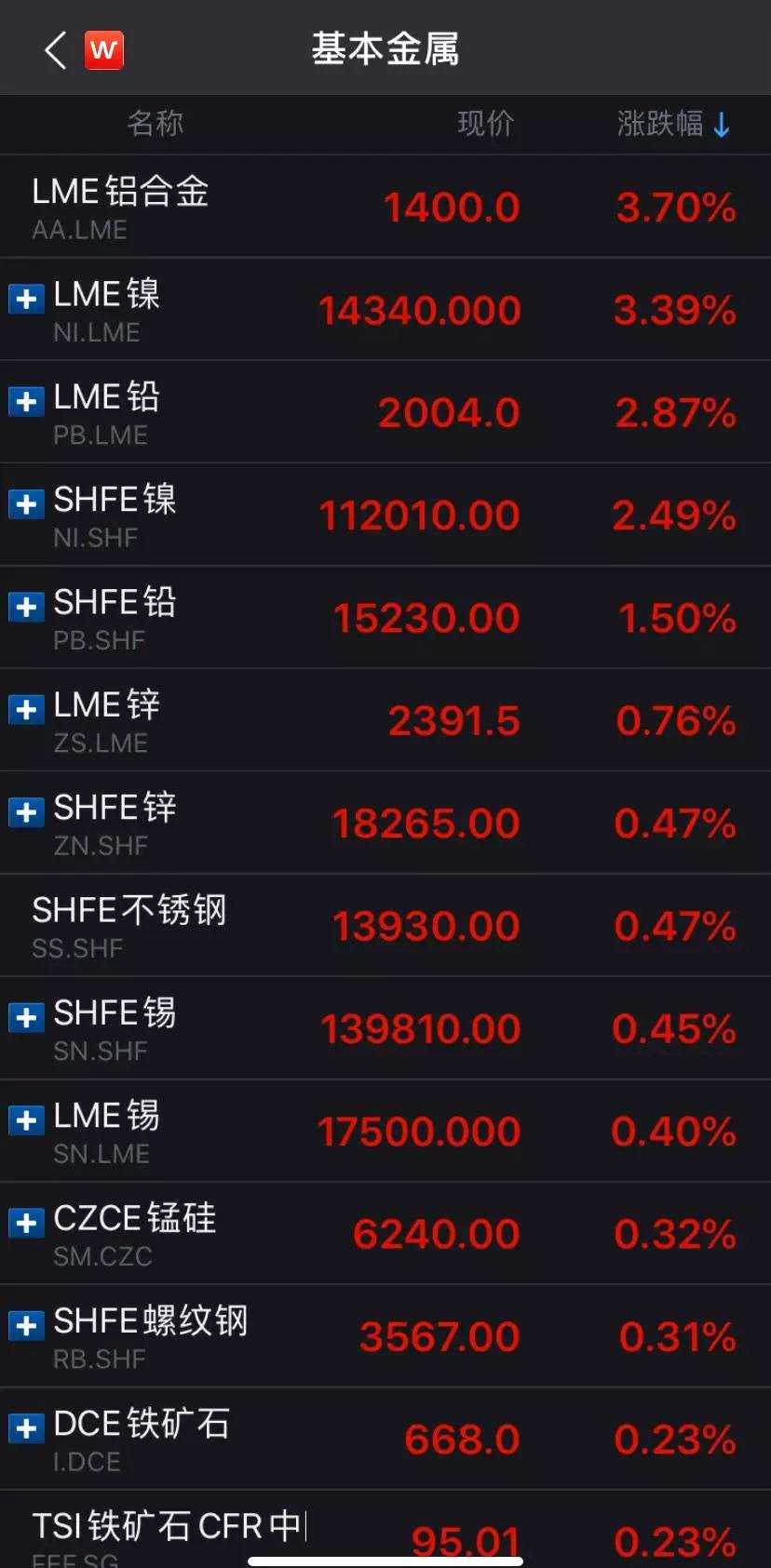
Task: Expand the plus icon next to CZCE锰硅
Action: (26, 1223)
